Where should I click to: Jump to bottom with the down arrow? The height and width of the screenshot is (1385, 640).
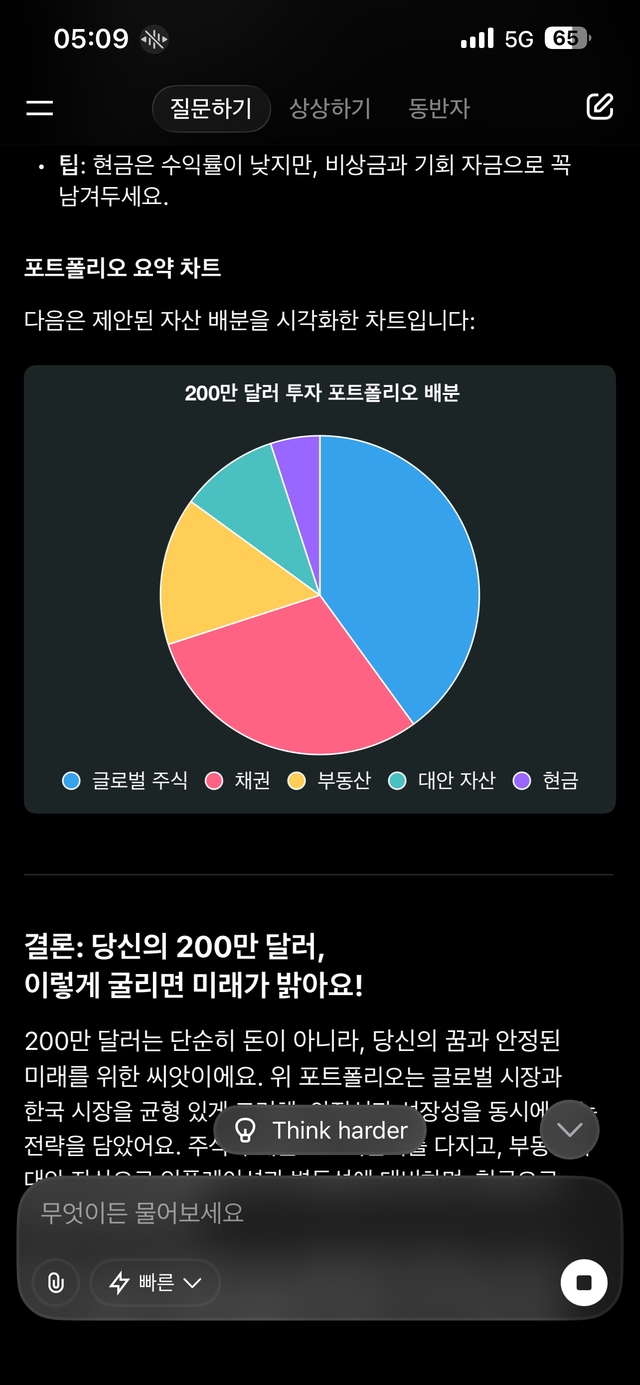570,1130
